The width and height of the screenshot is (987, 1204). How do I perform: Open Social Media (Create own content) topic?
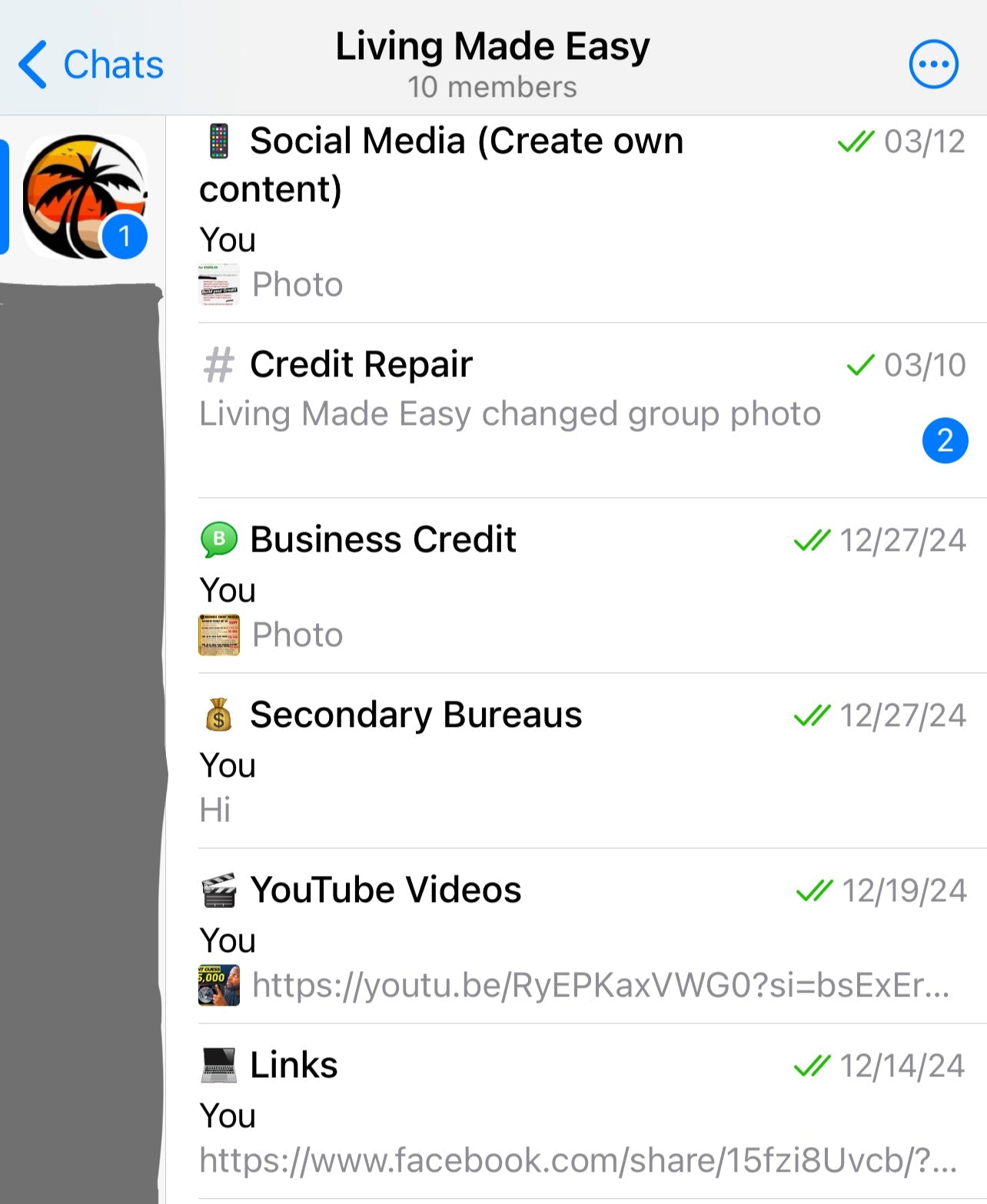(538, 215)
